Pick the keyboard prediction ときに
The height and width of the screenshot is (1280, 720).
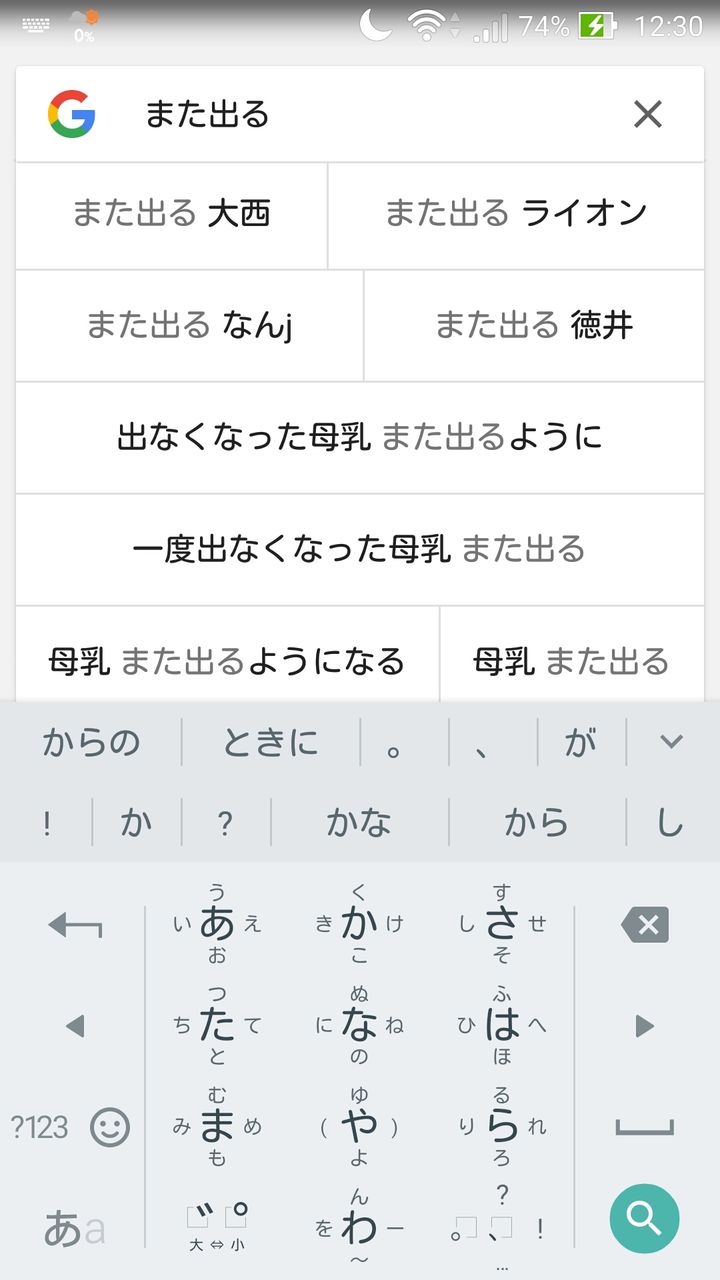click(271, 742)
